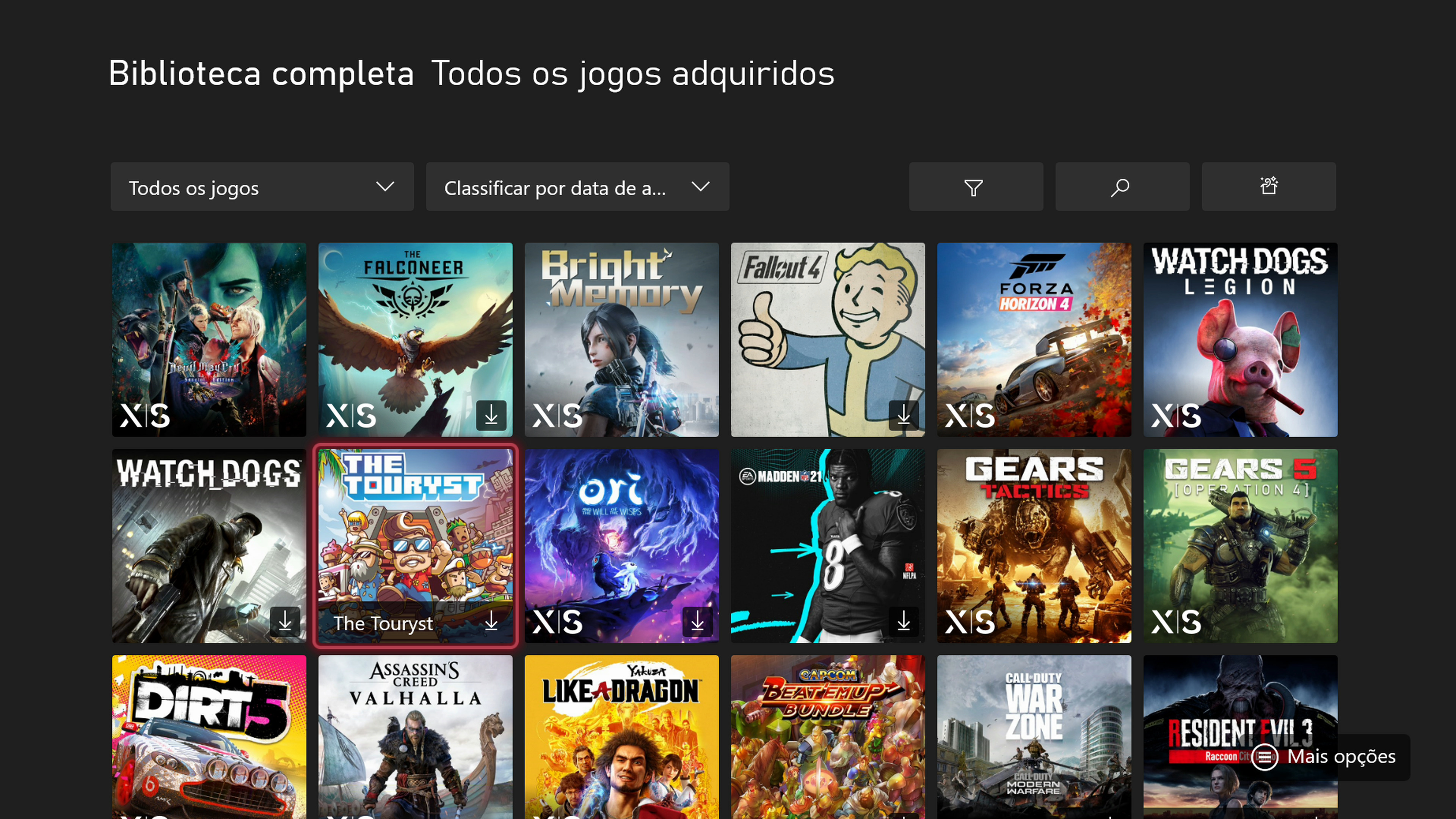Tap the surprise me icon button
This screenshot has width=1456, height=819.
coord(1268,187)
